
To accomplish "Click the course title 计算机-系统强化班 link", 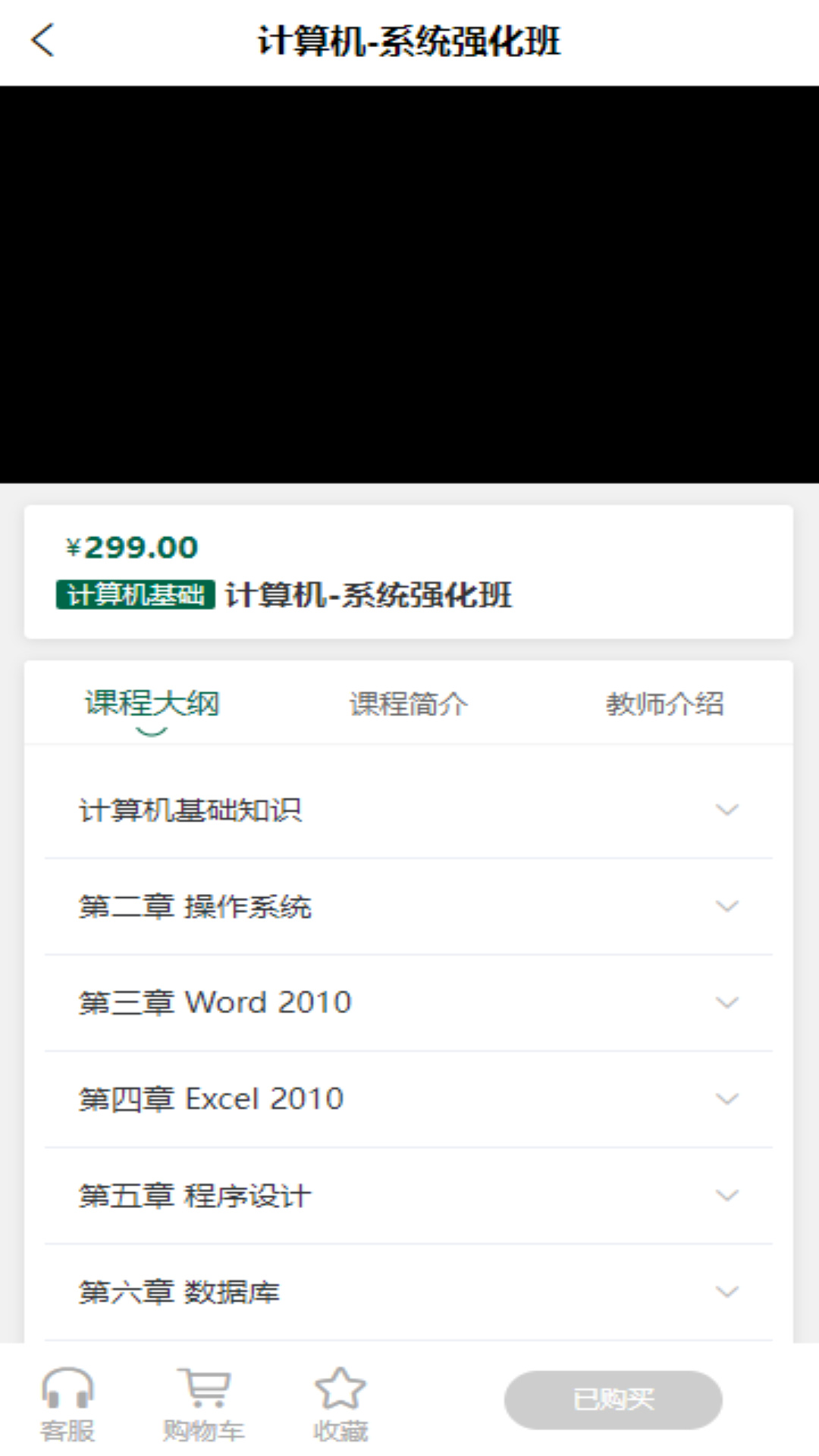I will (369, 597).
